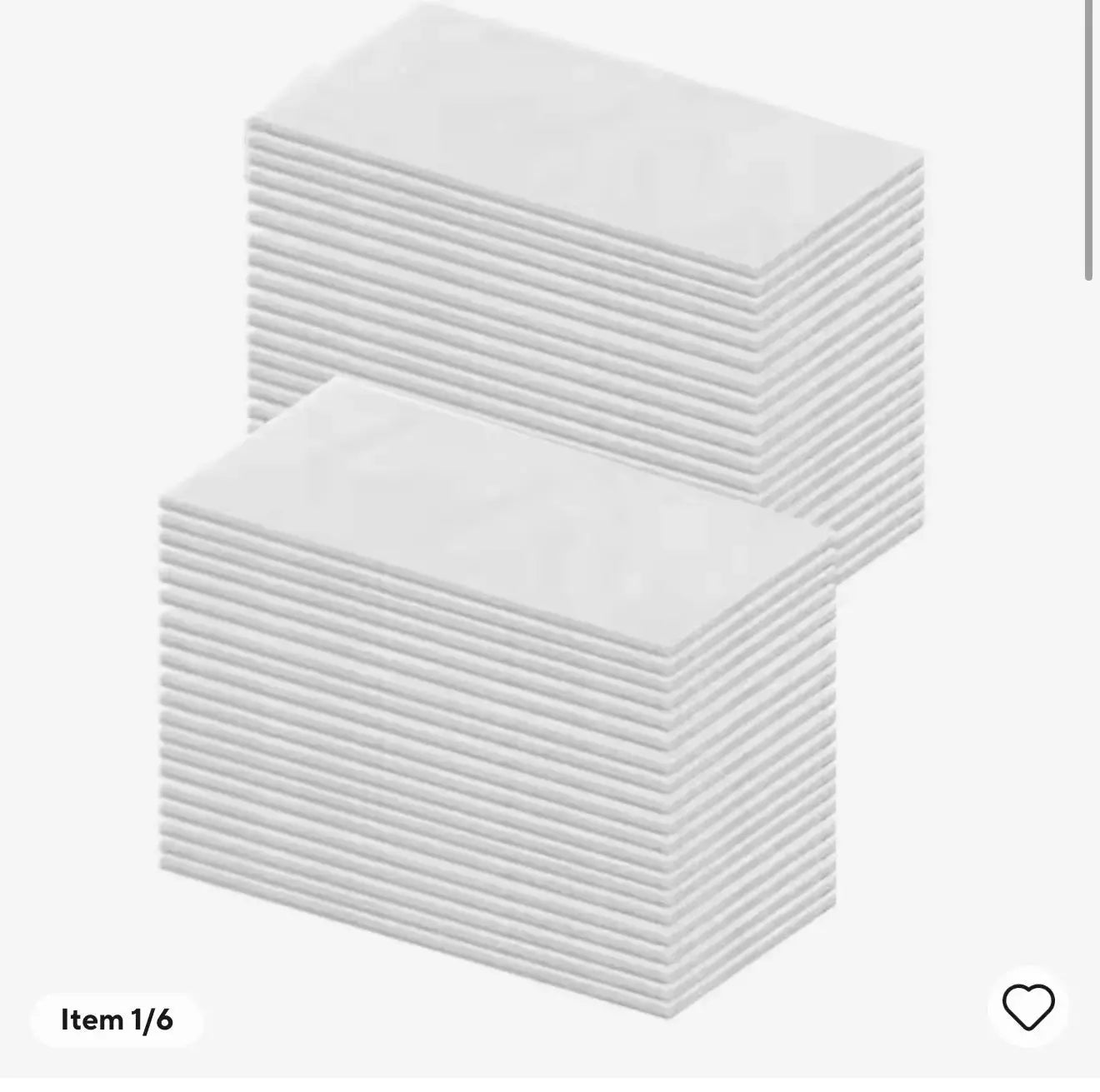
Task: Open the white napkin stack product image
Action: [x=542, y=516]
